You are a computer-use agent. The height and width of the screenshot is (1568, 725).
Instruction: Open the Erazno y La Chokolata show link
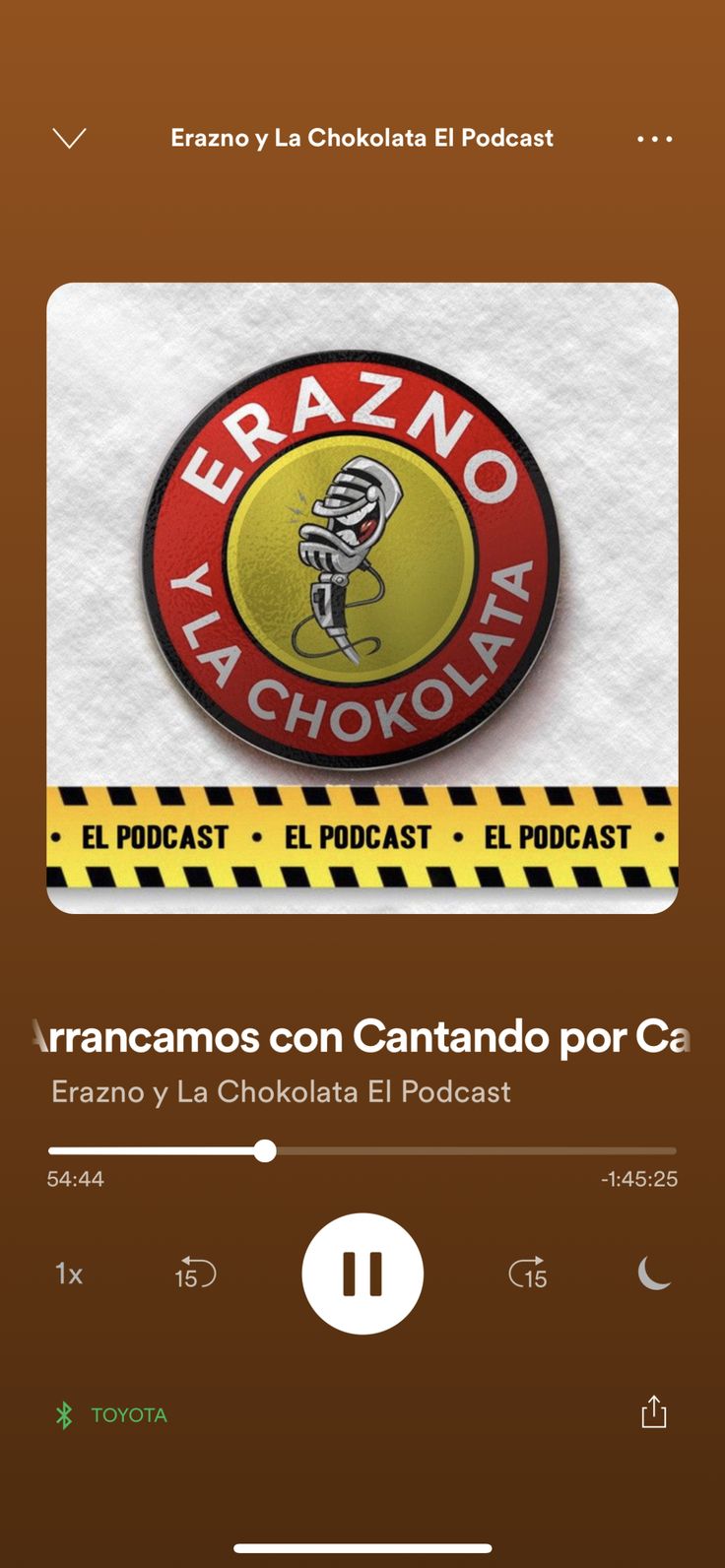click(281, 1091)
